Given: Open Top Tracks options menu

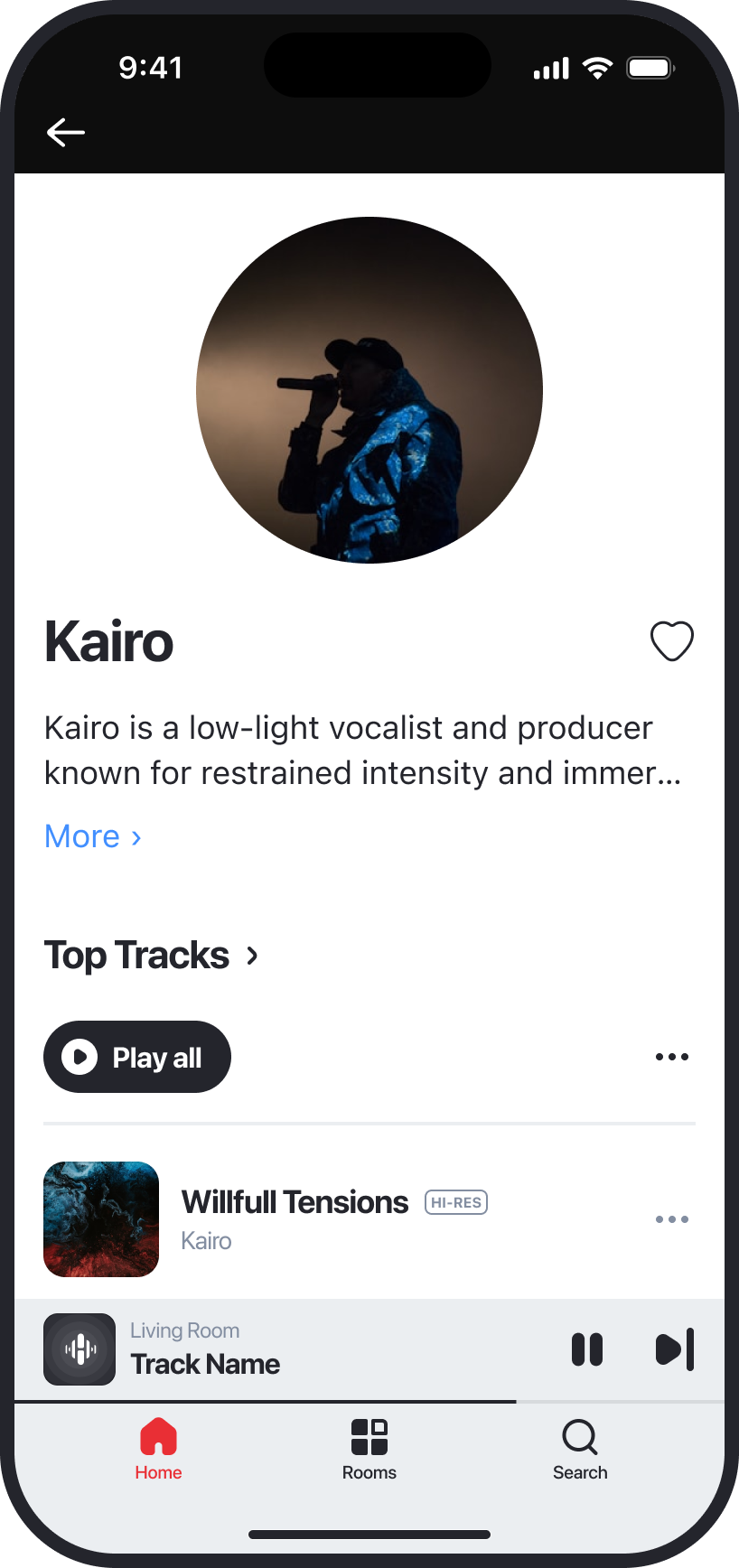Looking at the screenshot, I should point(672,1057).
